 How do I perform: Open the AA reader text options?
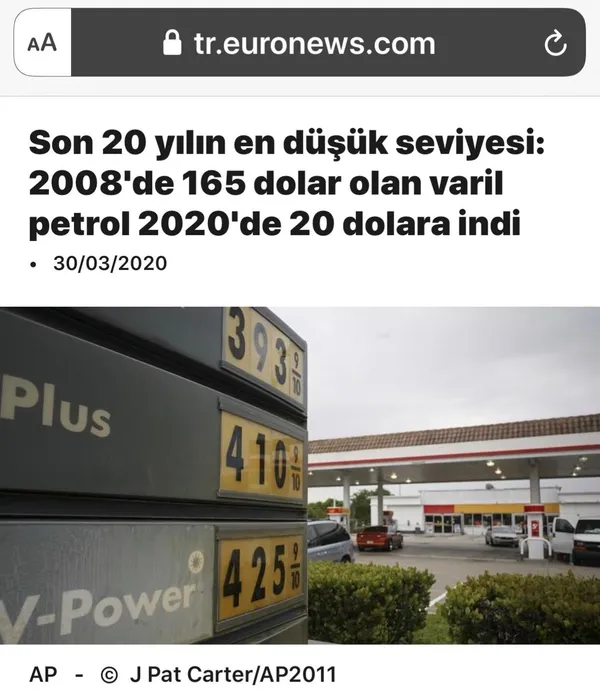click(x=42, y=43)
